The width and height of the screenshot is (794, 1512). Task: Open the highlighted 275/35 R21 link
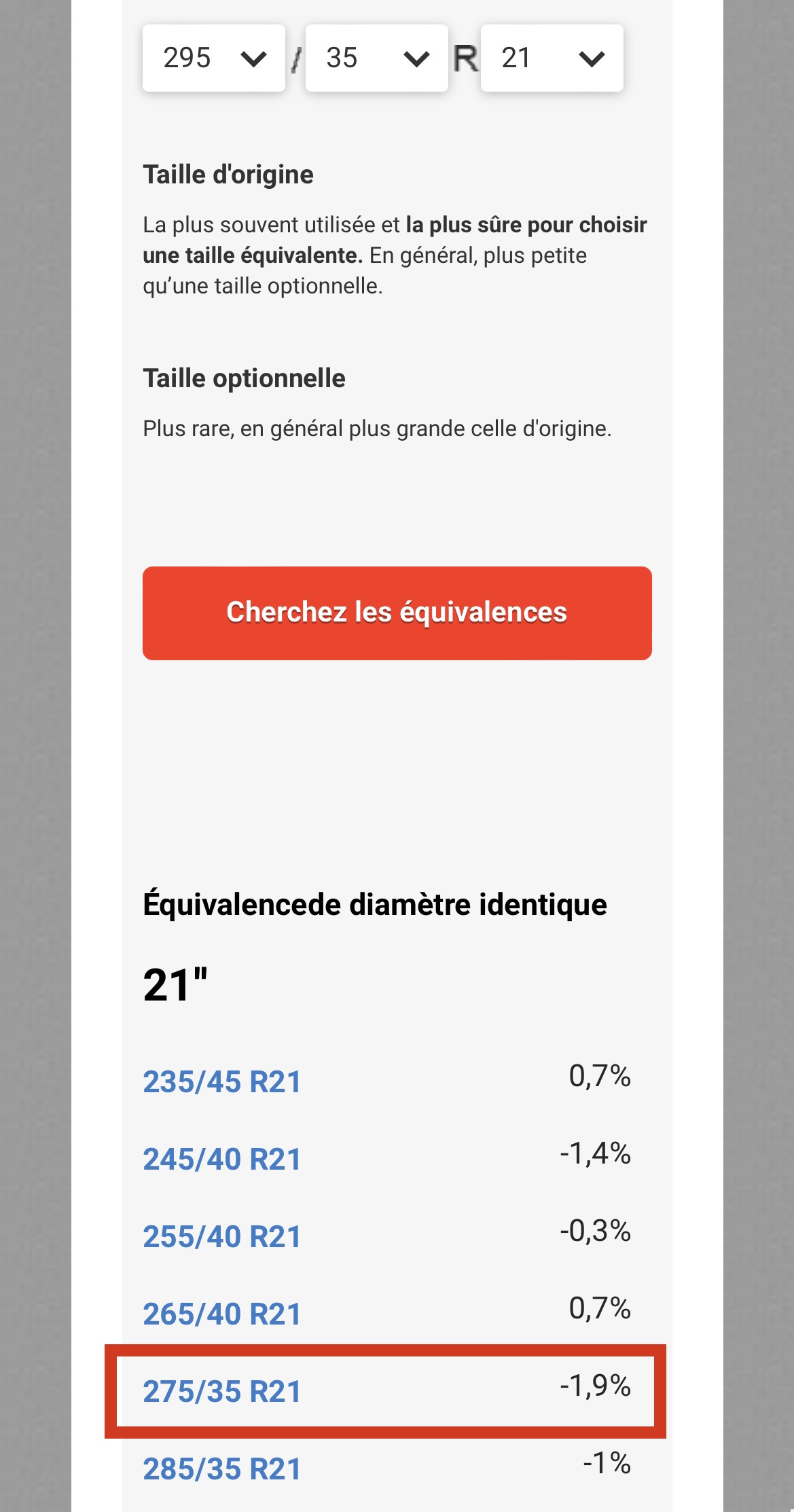click(222, 1391)
